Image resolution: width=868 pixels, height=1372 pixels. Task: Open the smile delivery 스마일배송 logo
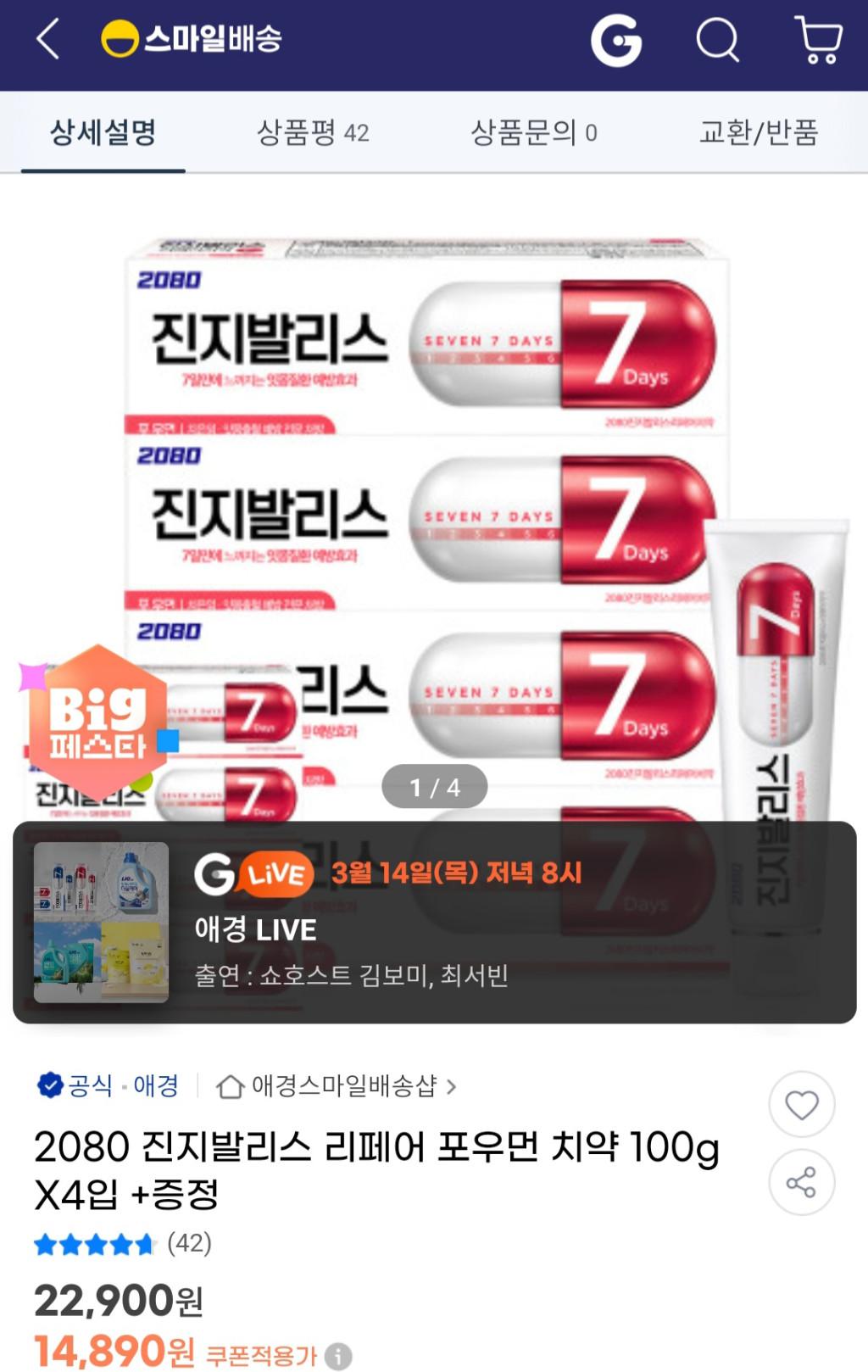[192, 39]
